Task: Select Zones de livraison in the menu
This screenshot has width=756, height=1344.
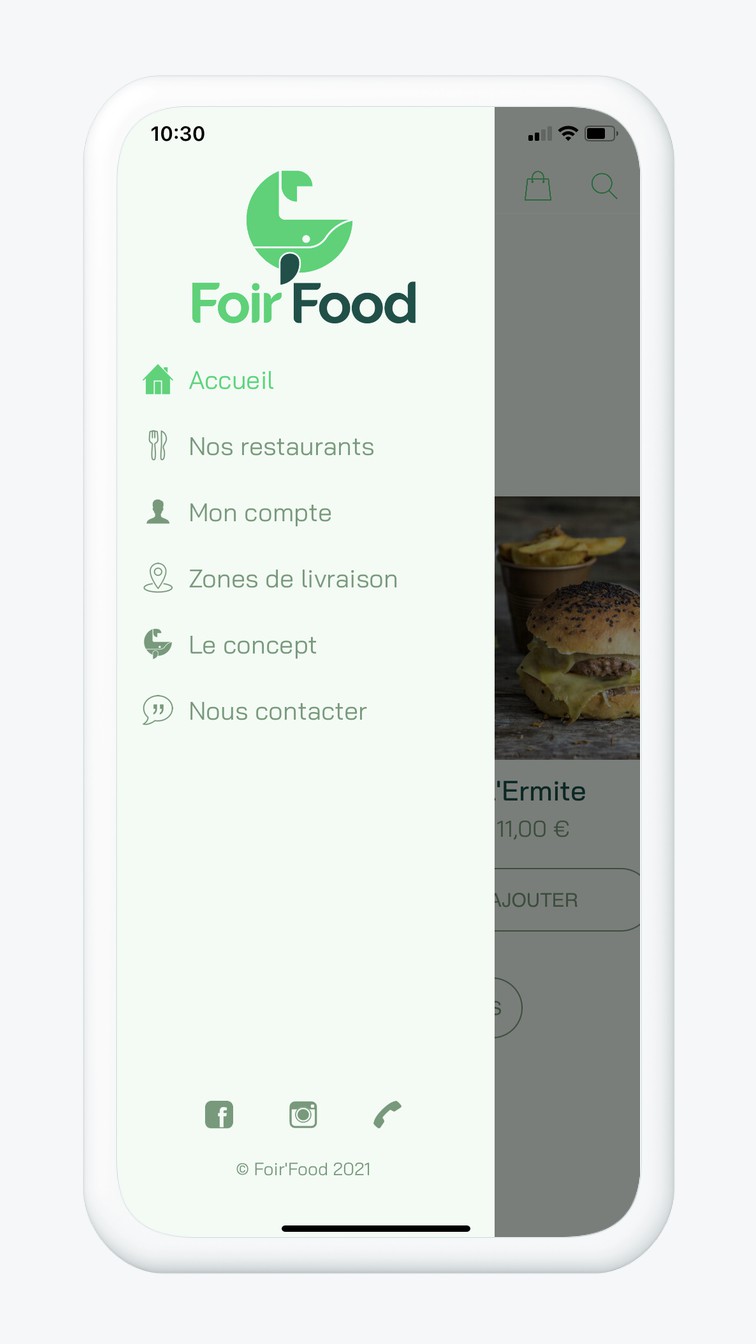Action: point(294,578)
